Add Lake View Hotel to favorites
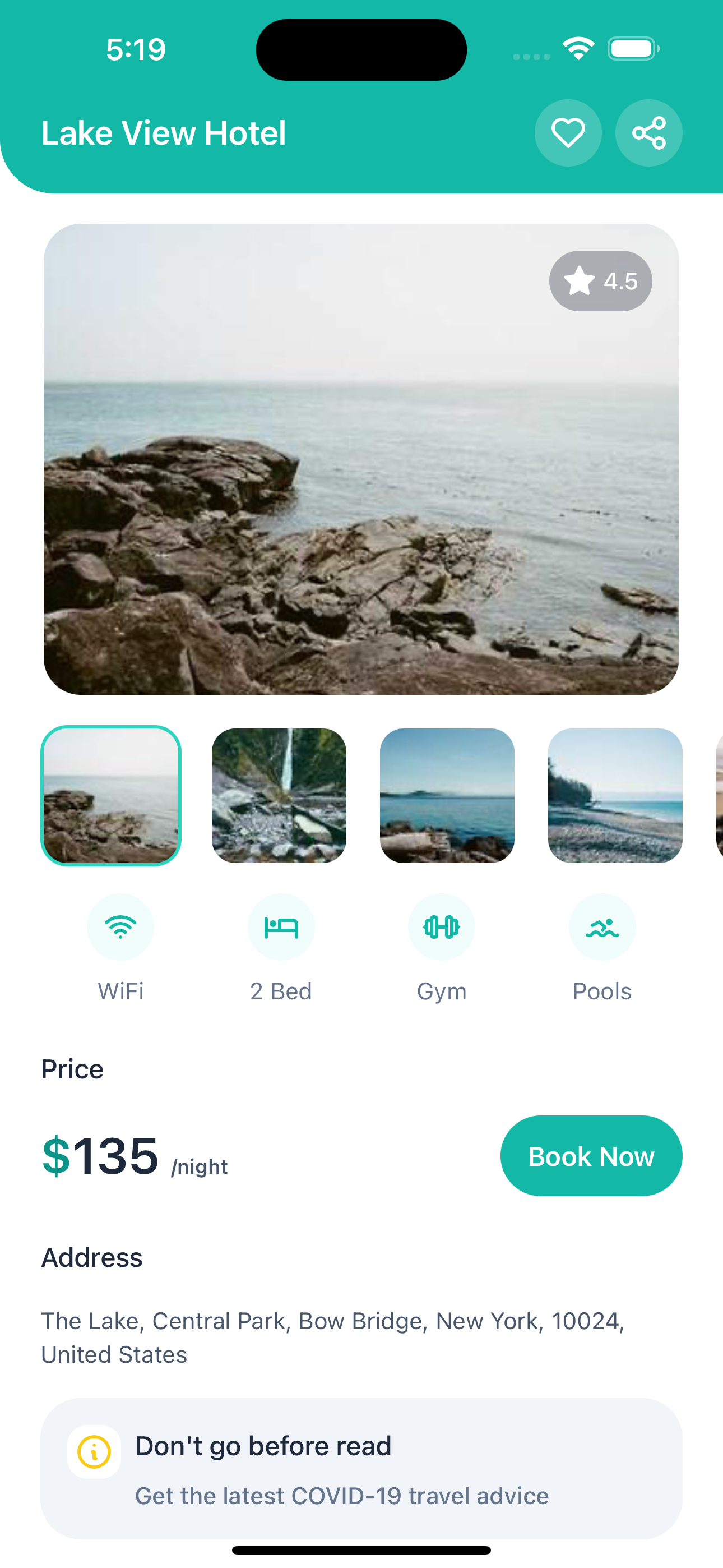Image resolution: width=723 pixels, height=1568 pixels. point(568,133)
